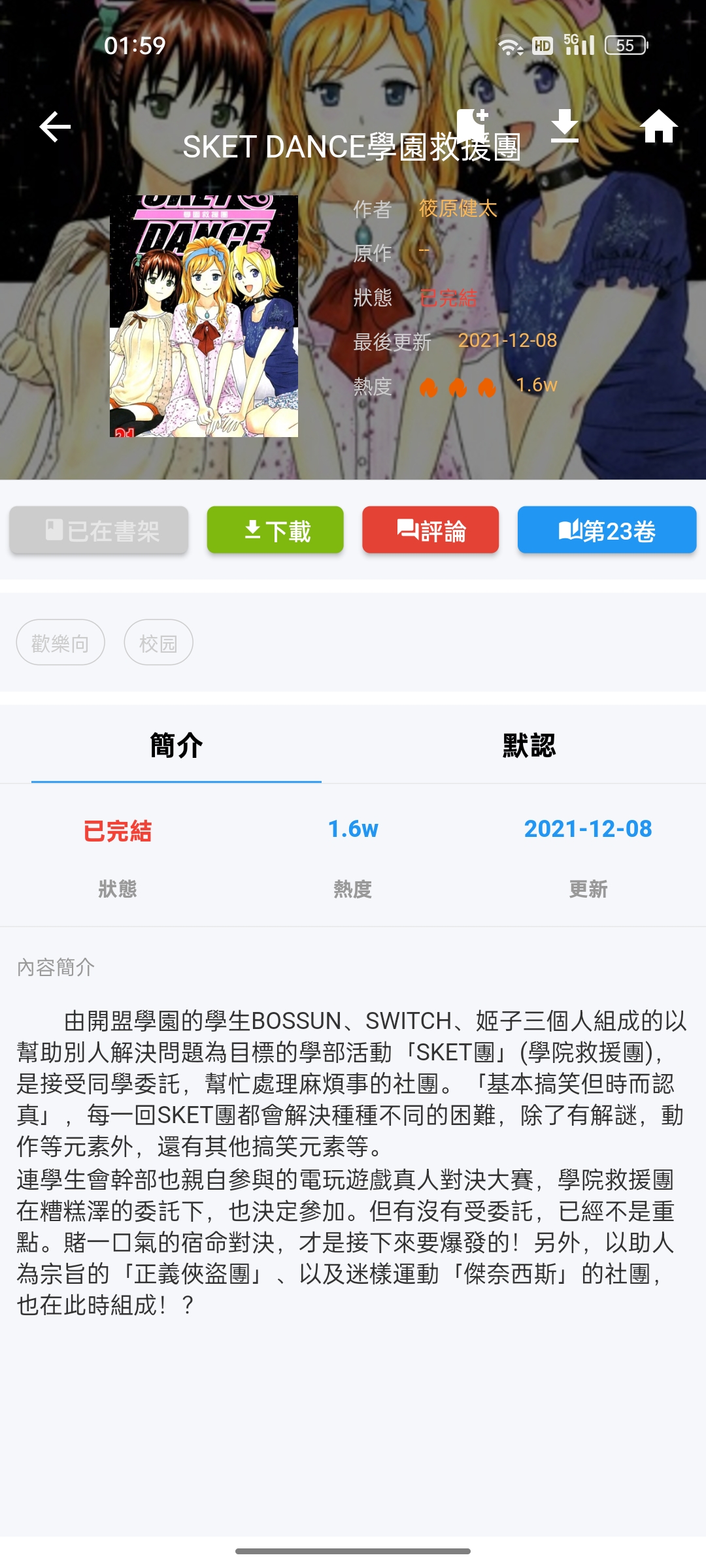
Task: Select the 歡樂向 genre tag
Action: point(60,642)
